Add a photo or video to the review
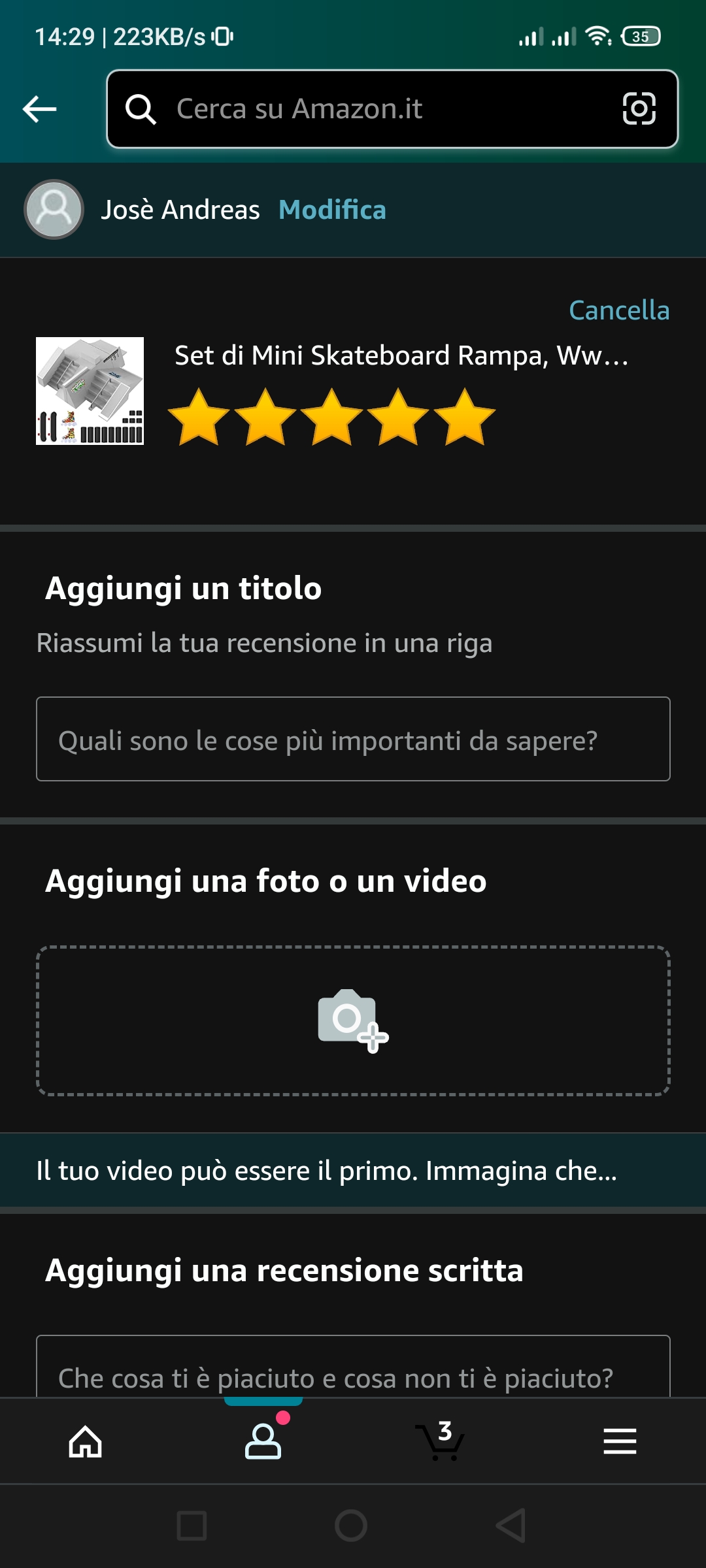The image size is (706, 1568). [353, 1021]
